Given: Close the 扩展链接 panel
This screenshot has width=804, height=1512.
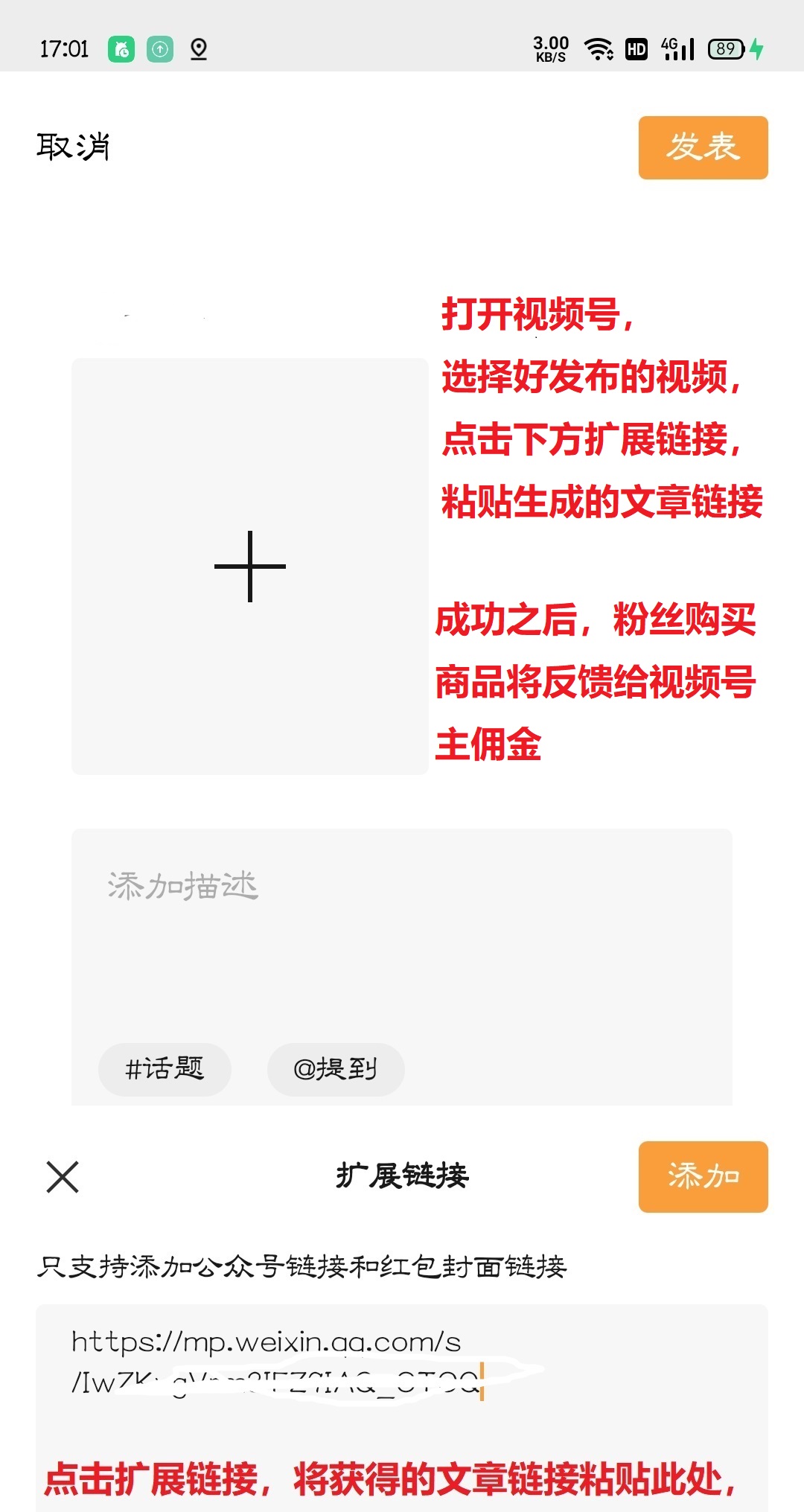Looking at the screenshot, I should (x=63, y=1177).
